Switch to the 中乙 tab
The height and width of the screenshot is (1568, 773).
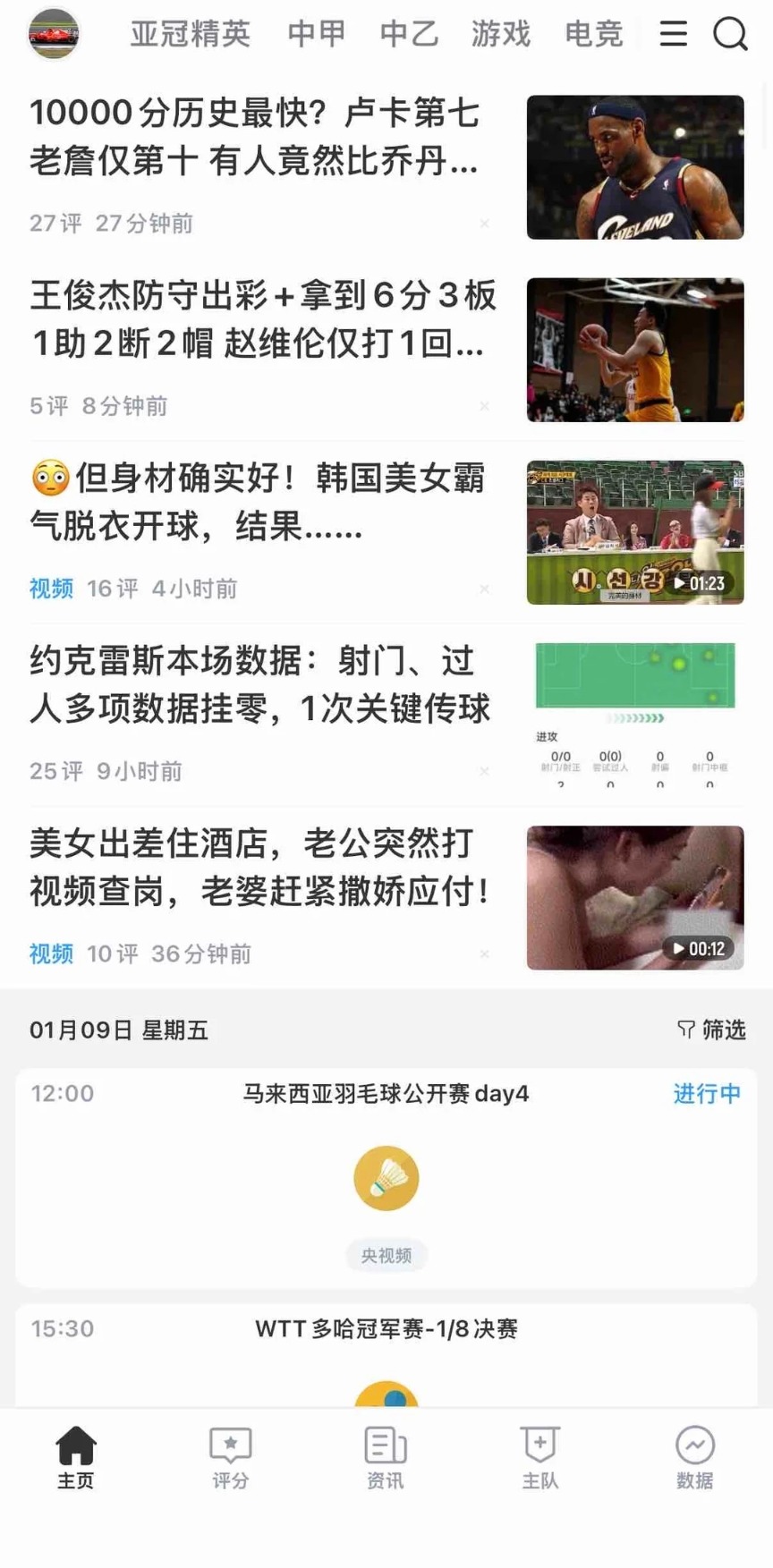[x=409, y=35]
